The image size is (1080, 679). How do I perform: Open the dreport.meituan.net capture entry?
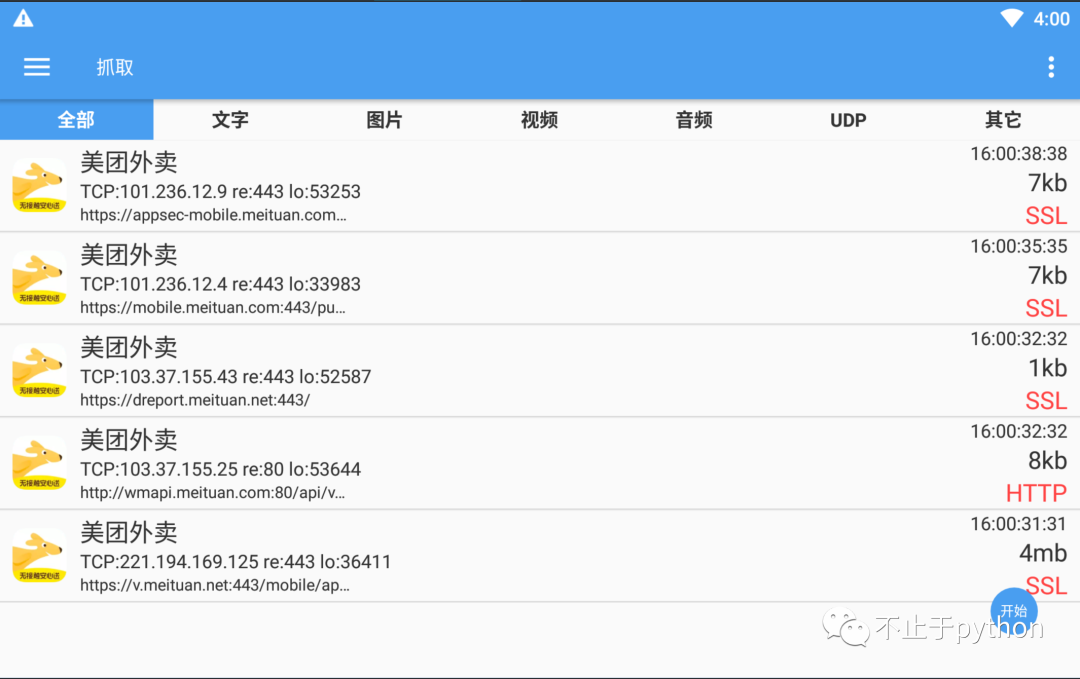500,371
